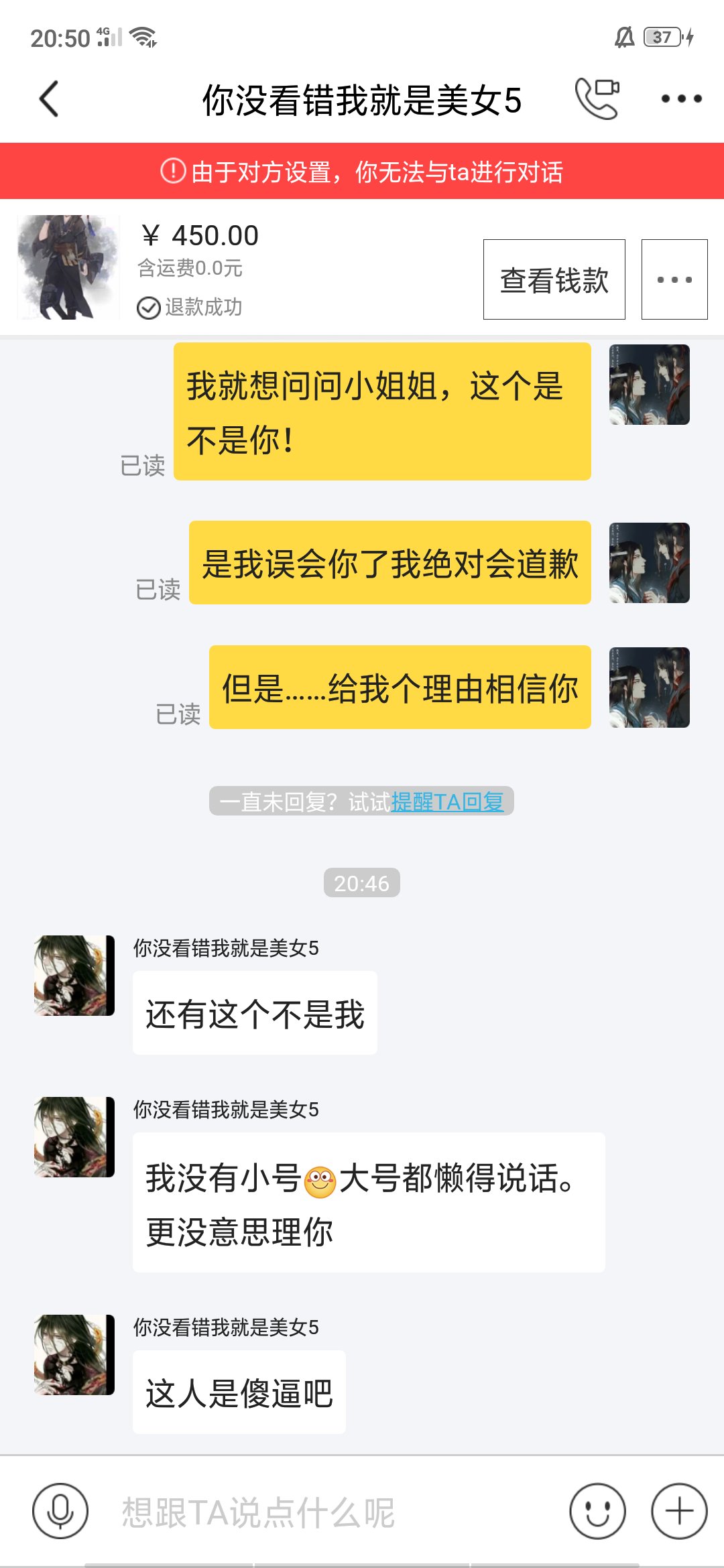
Task: Go back from this chat
Action: click(x=49, y=99)
